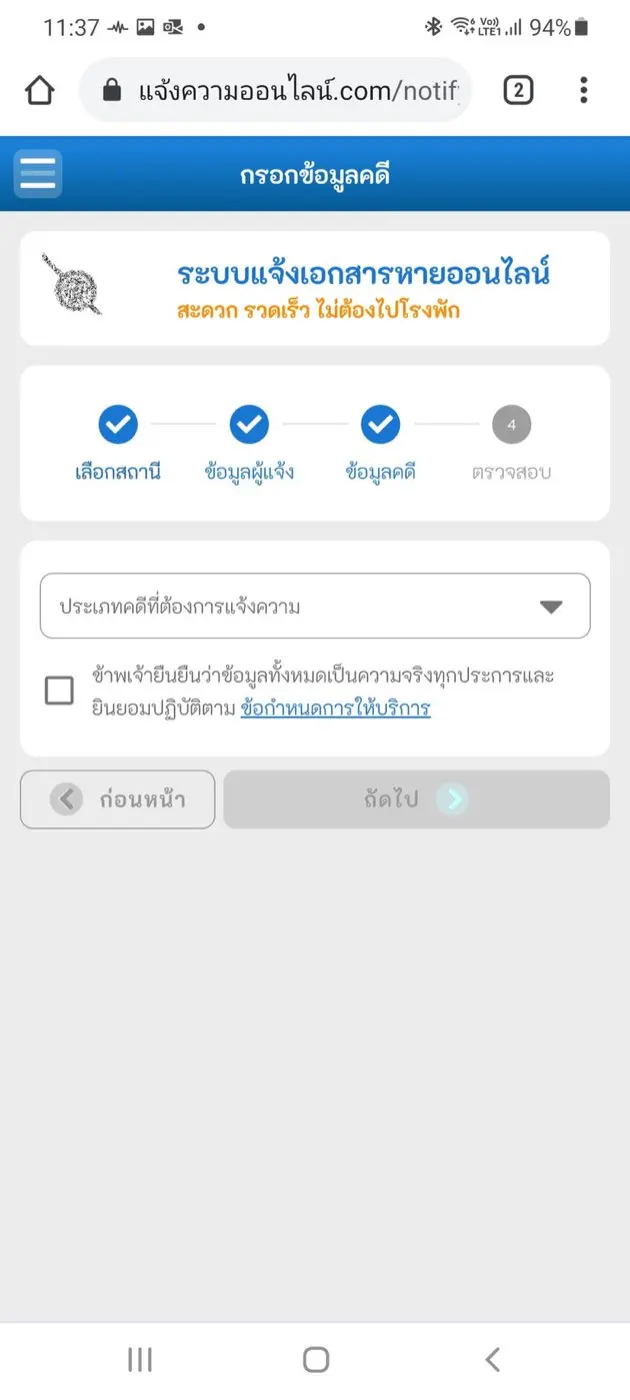Open the browser overflow menu
630x1400 pixels.
pos(584,91)
